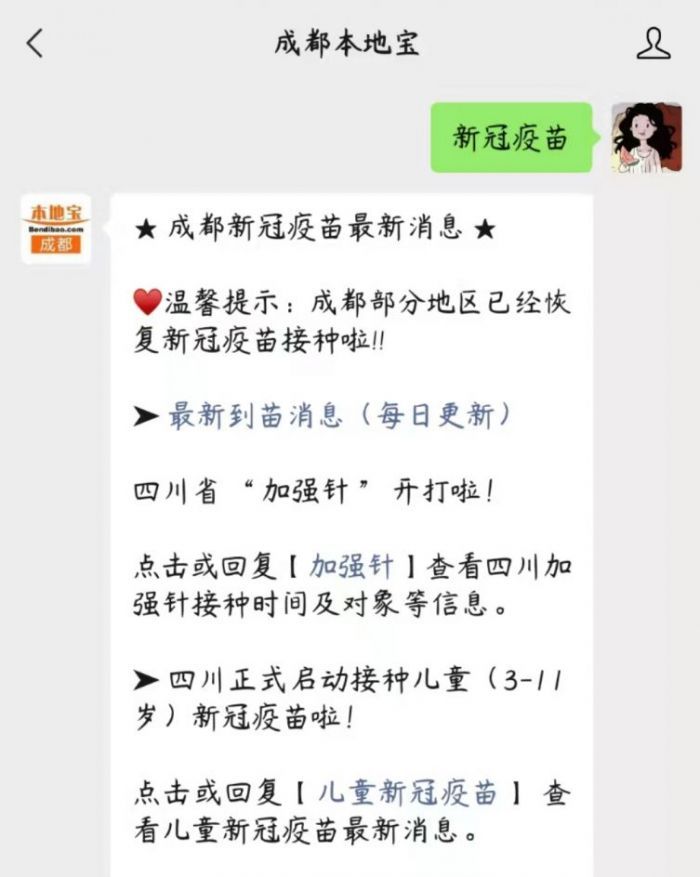View the 本地宝 sender avatar

(55, 228)
